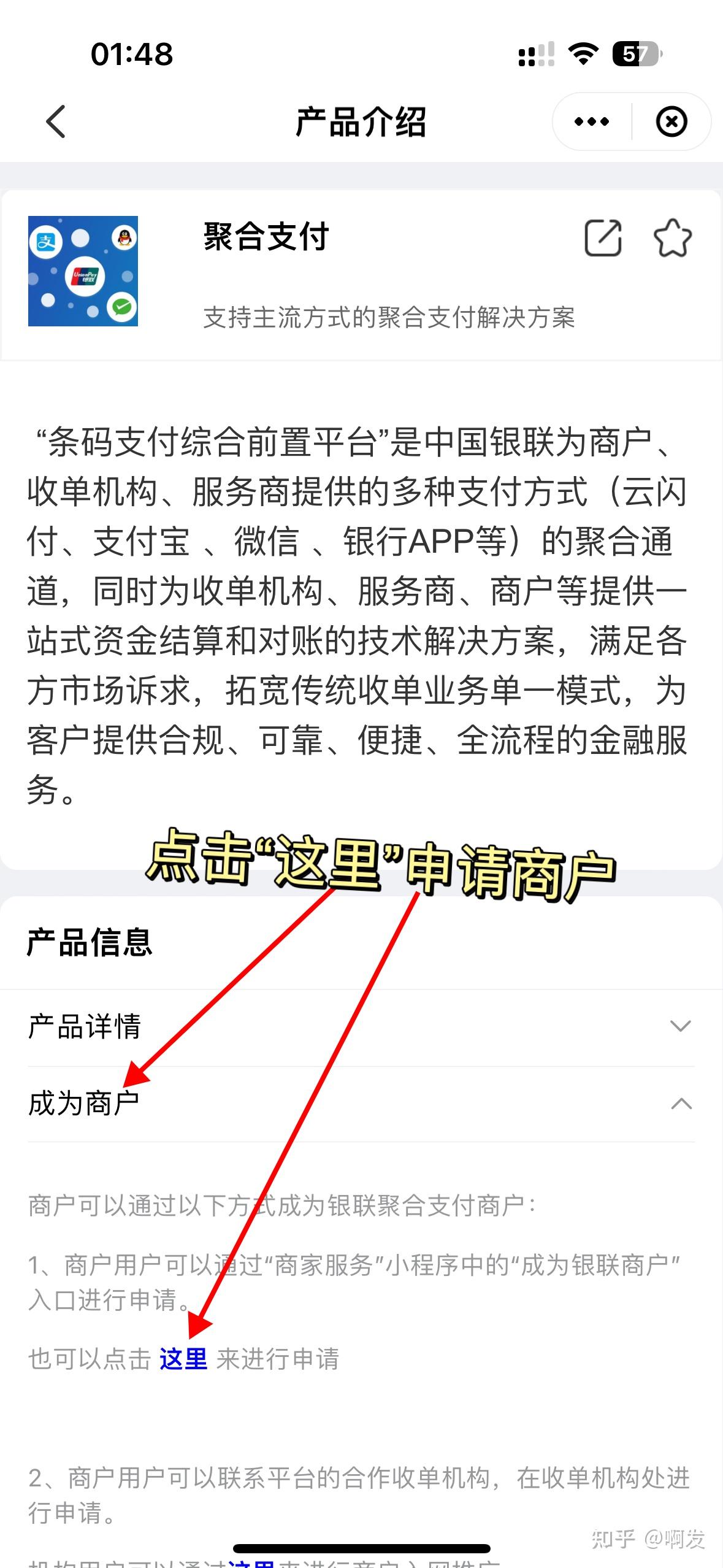
Task: Close the mini program with the X button
Action: [x=671, y=121]
